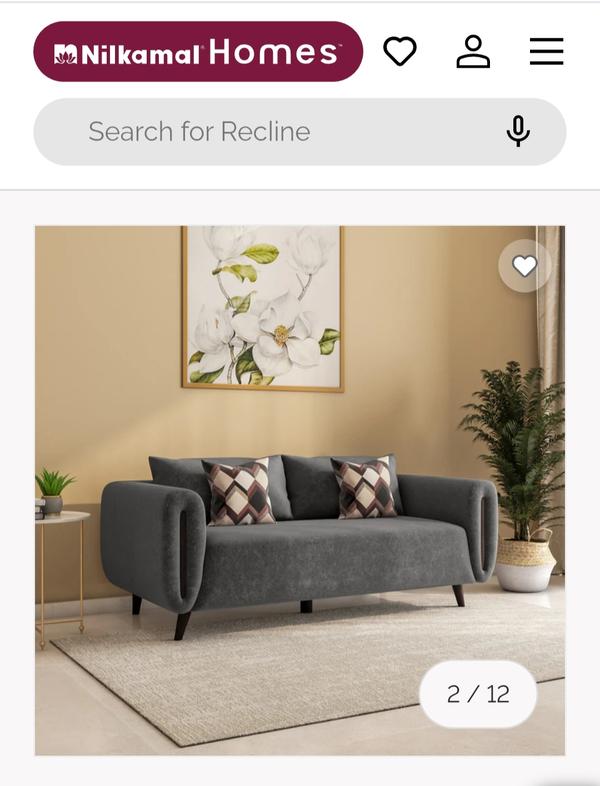Image resolution: width=600 pixels, height=786 pixels.
Task: Start voice search with microphone
Action: [517, 132]
